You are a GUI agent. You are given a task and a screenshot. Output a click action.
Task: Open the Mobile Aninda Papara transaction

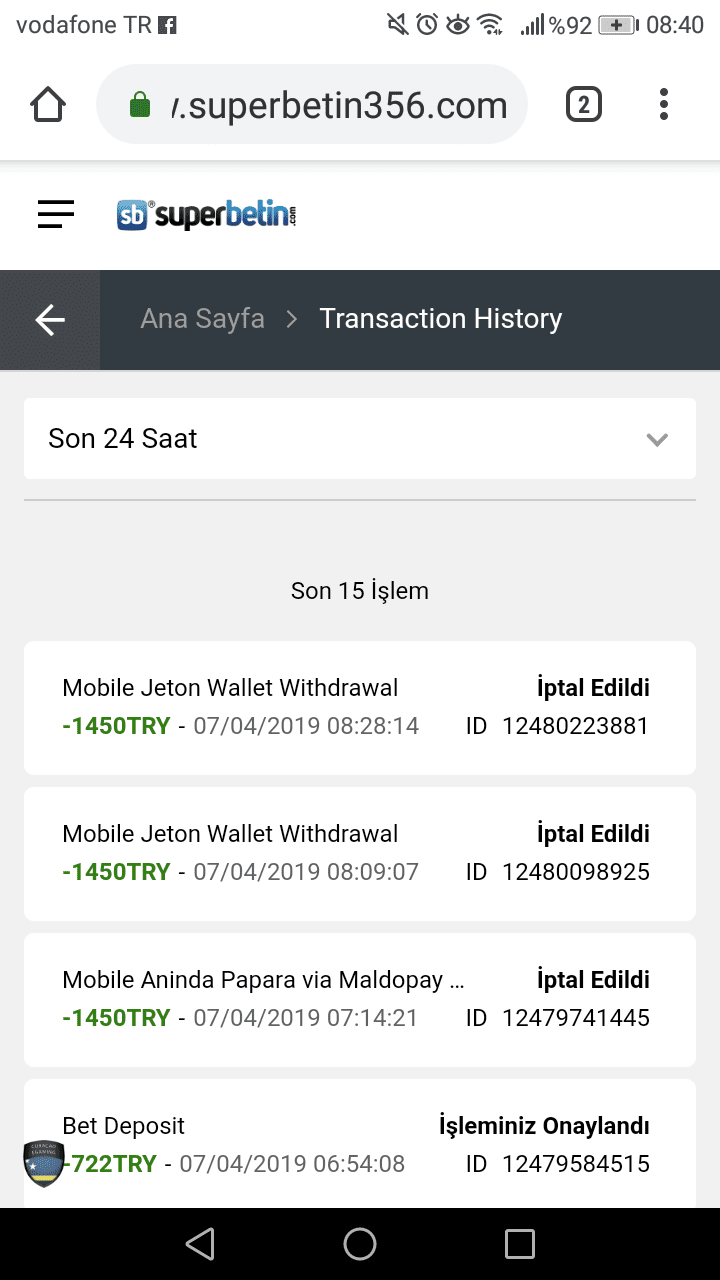coord(360,1000)
